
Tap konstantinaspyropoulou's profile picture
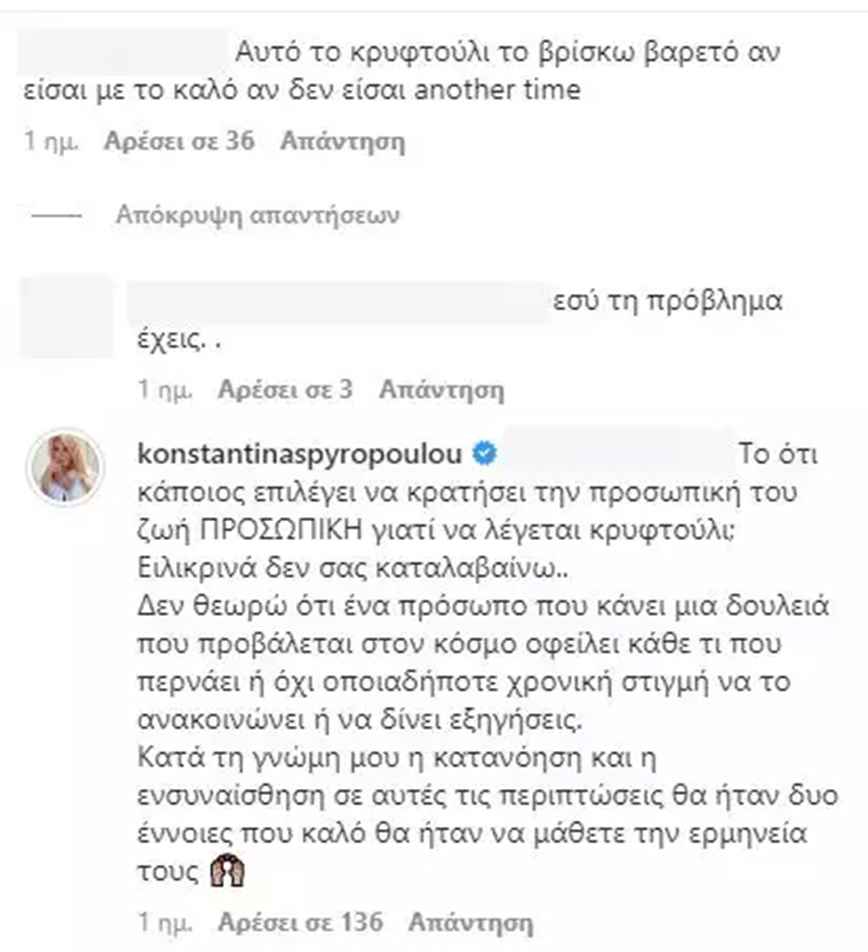(69, 466)
